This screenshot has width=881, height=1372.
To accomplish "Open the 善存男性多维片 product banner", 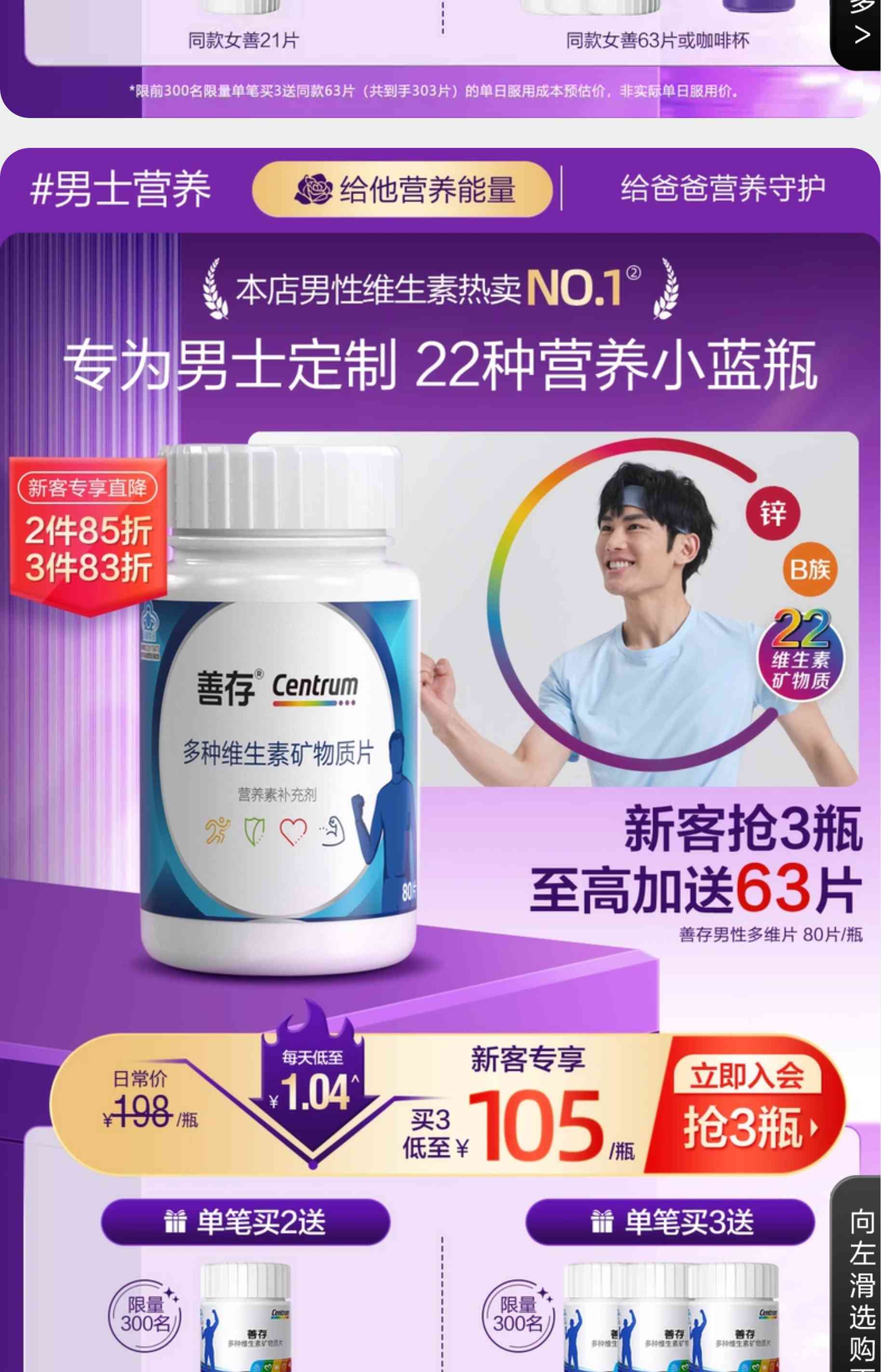I will coord(440,658).
